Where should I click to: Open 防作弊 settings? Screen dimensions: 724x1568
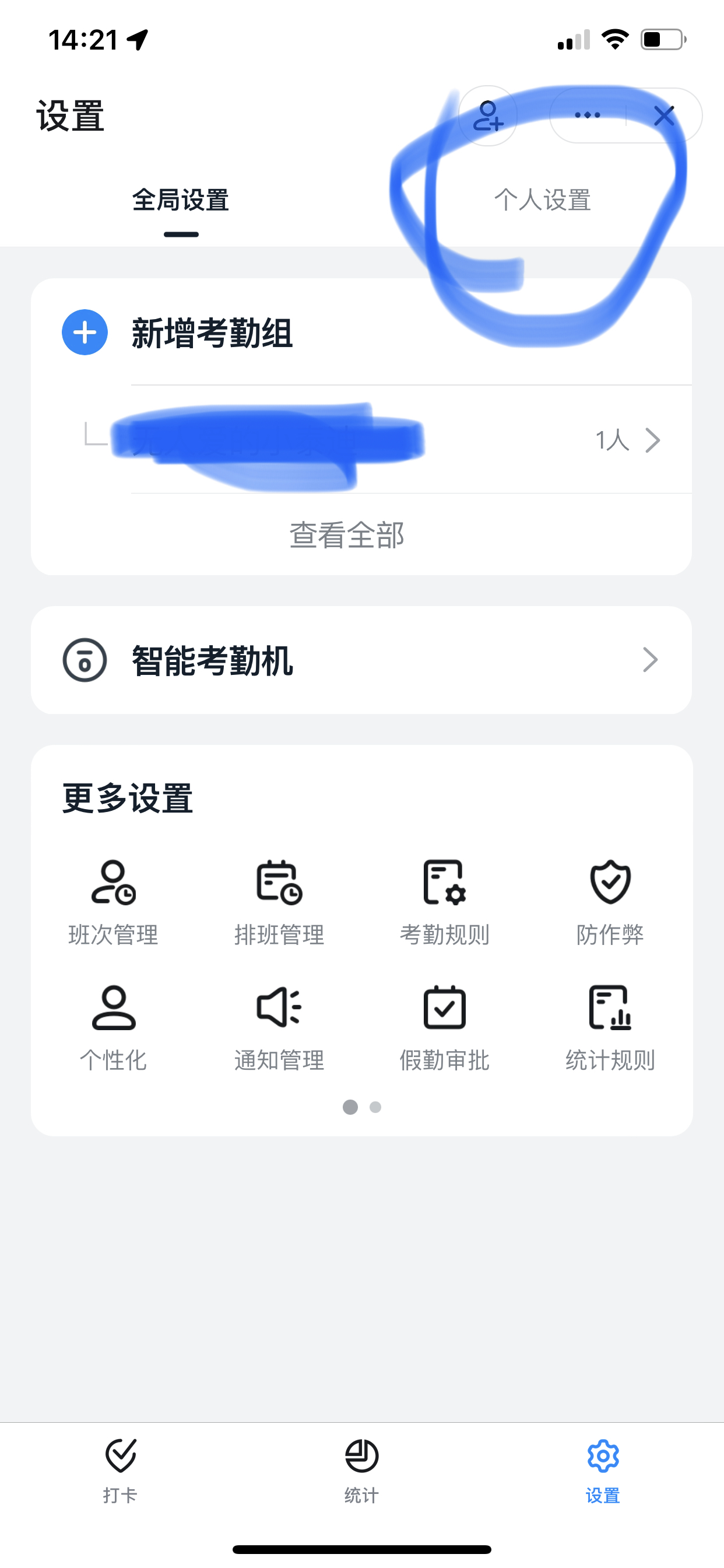click(x=610, y=902)
